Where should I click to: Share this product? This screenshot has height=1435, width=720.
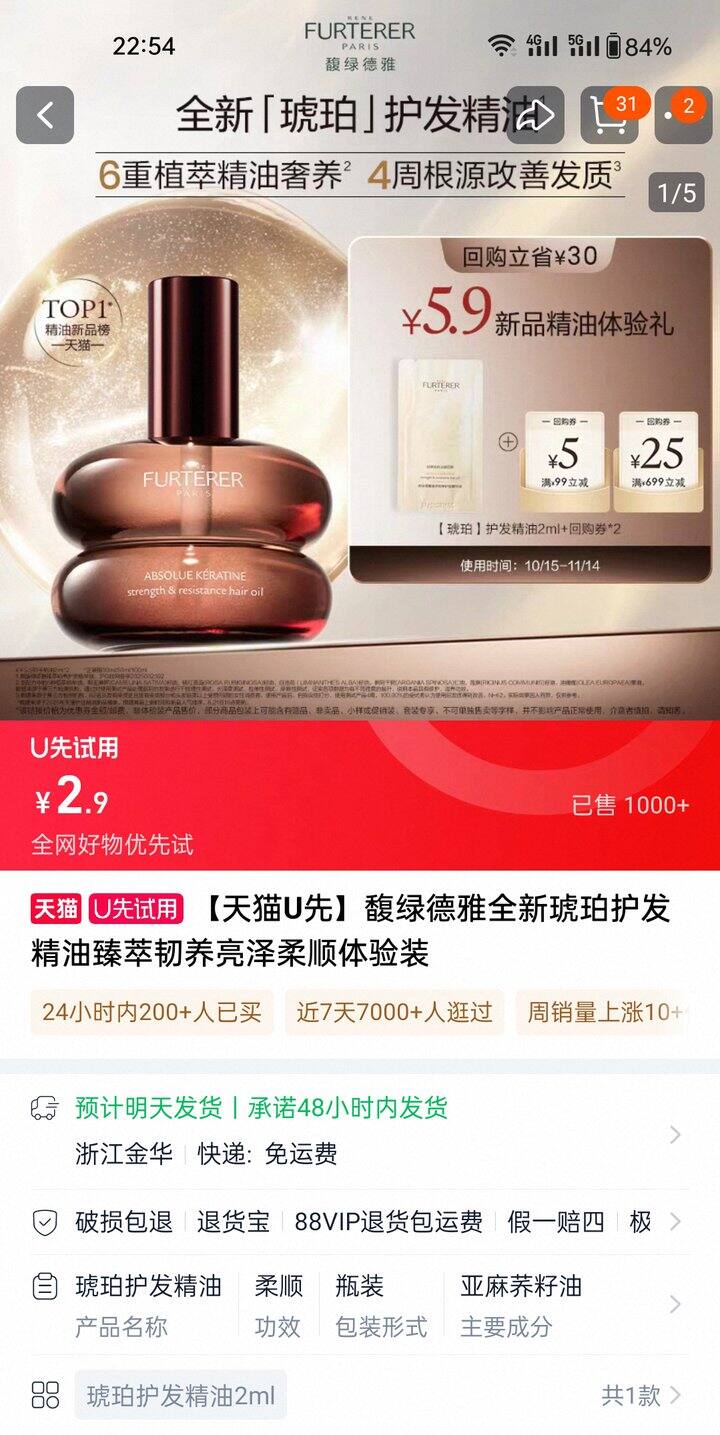(x=535, y=115)
